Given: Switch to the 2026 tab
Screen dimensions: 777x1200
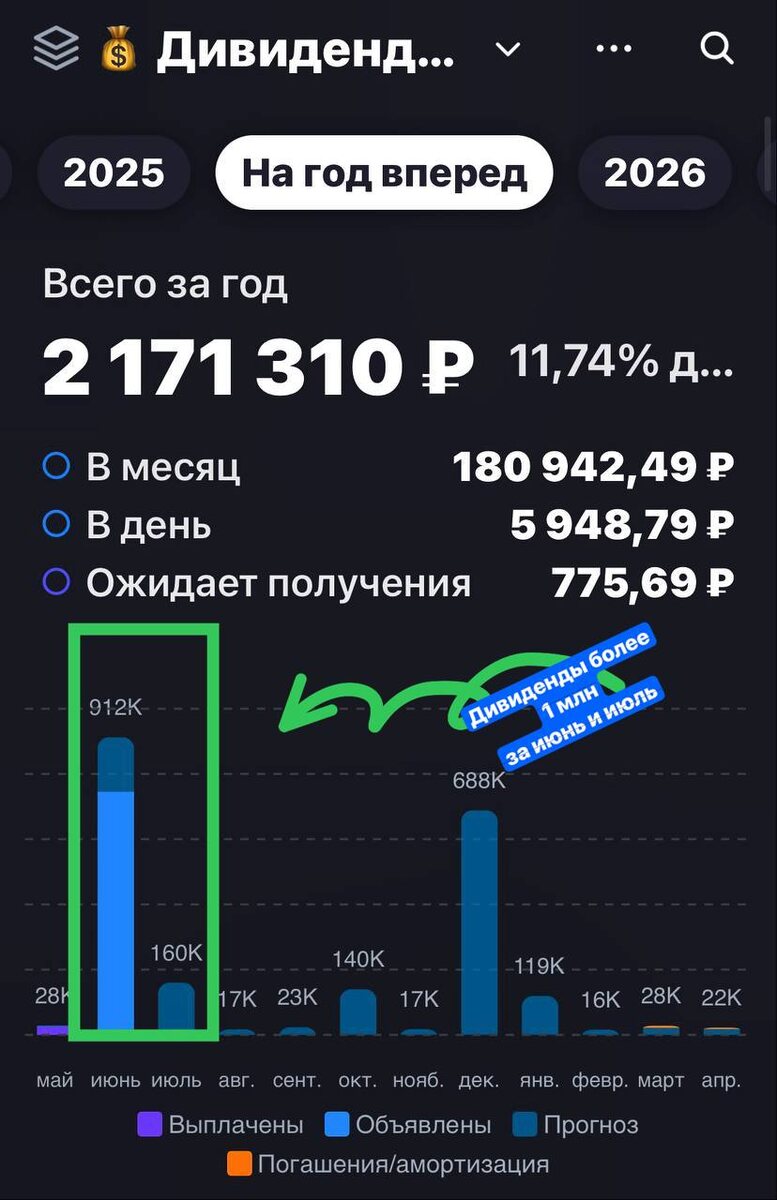Looking at the screenshot, I should 655,171.
